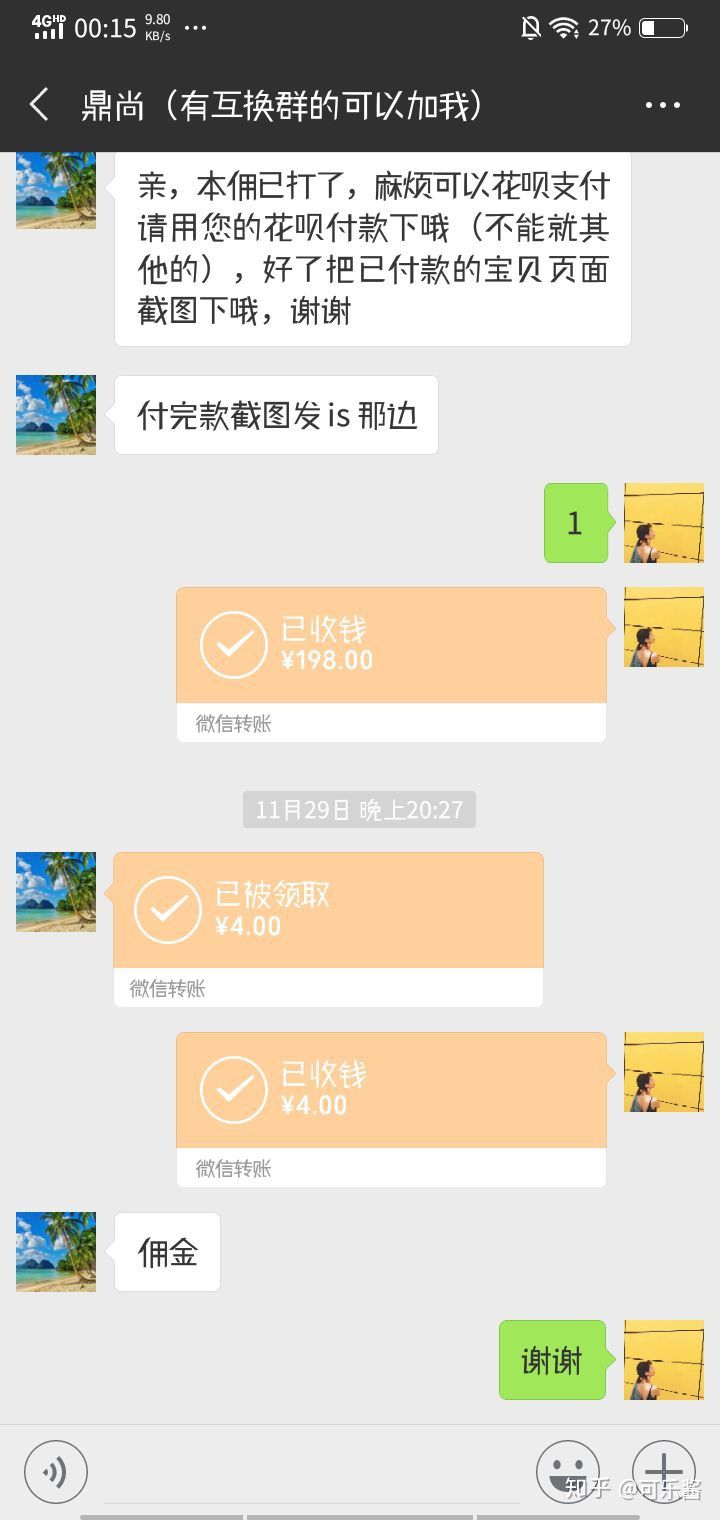The image size is (720, 1520).
Task: Open the plus attachment menu
Action: pyautogui.click(x=663, y=1472)
